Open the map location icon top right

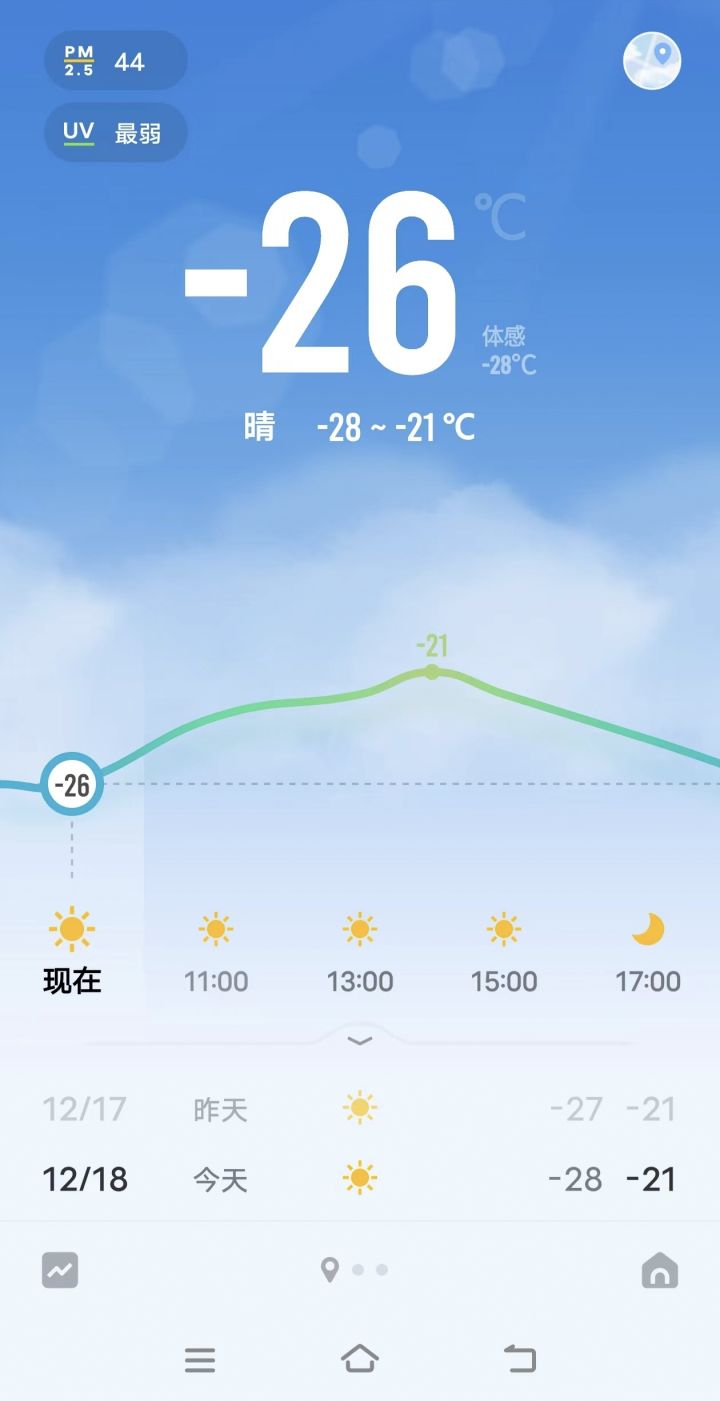pyautogui.click(x=651, y=61)
